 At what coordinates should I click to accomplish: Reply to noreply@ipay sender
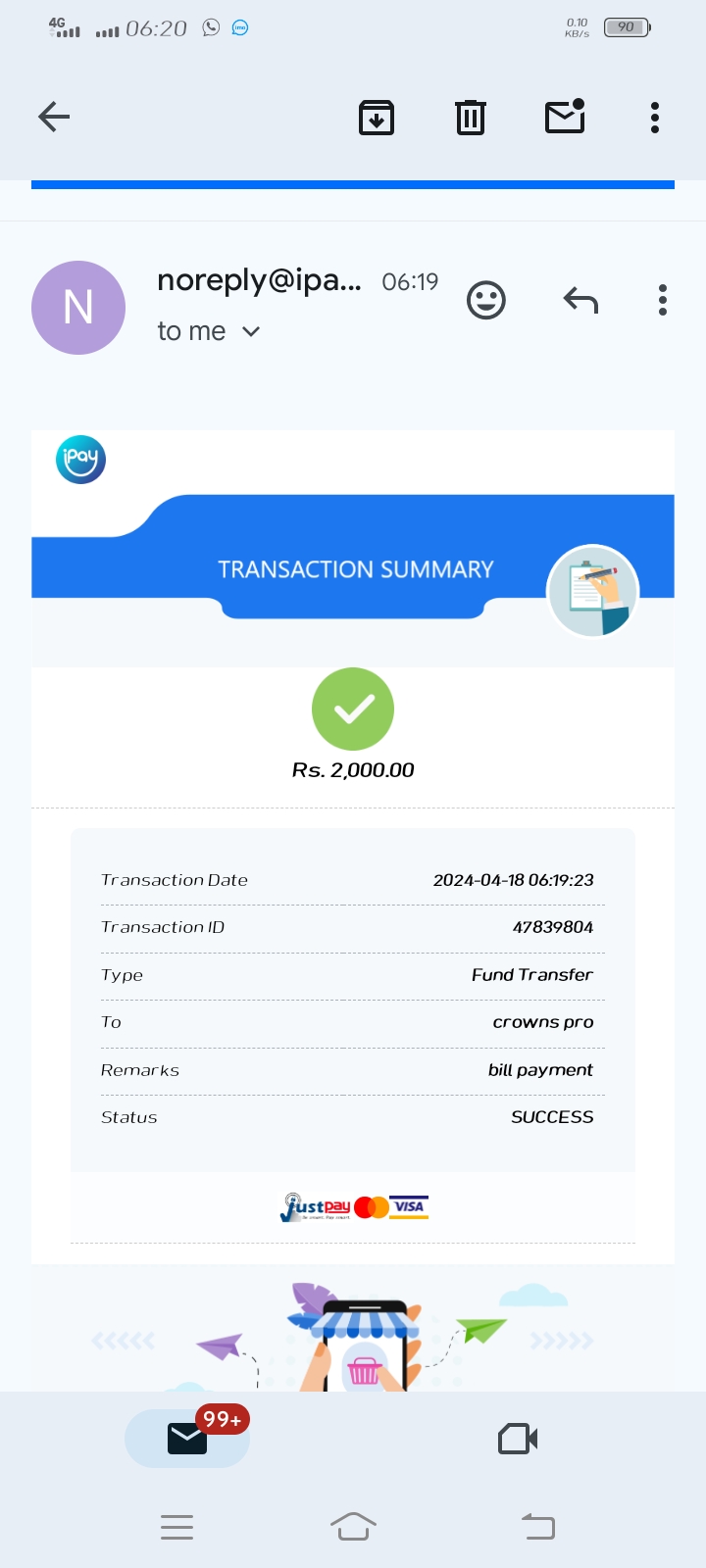[x=580, y=300]
